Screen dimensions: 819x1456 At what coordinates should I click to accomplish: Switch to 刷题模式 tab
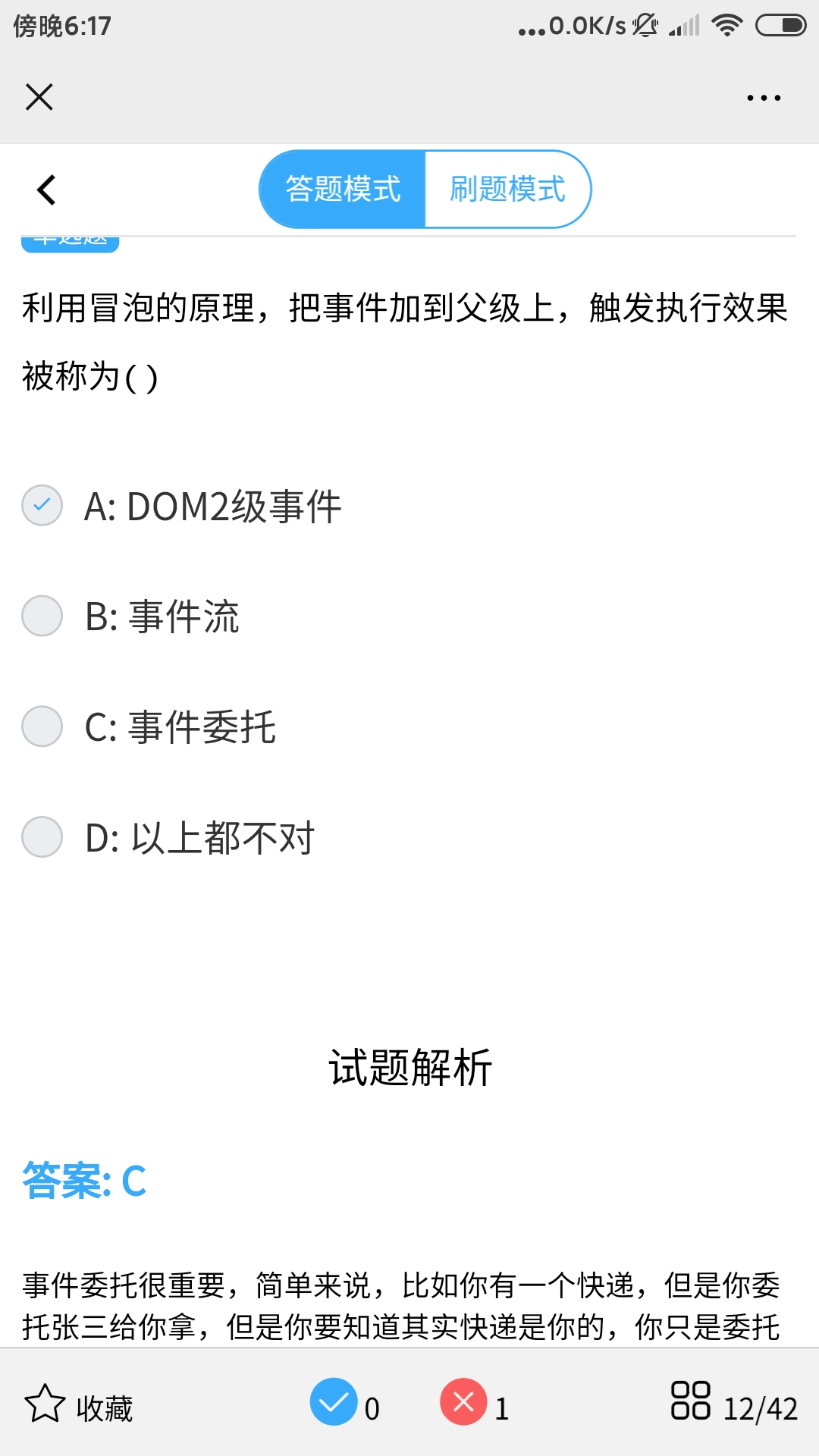point(507,190)
